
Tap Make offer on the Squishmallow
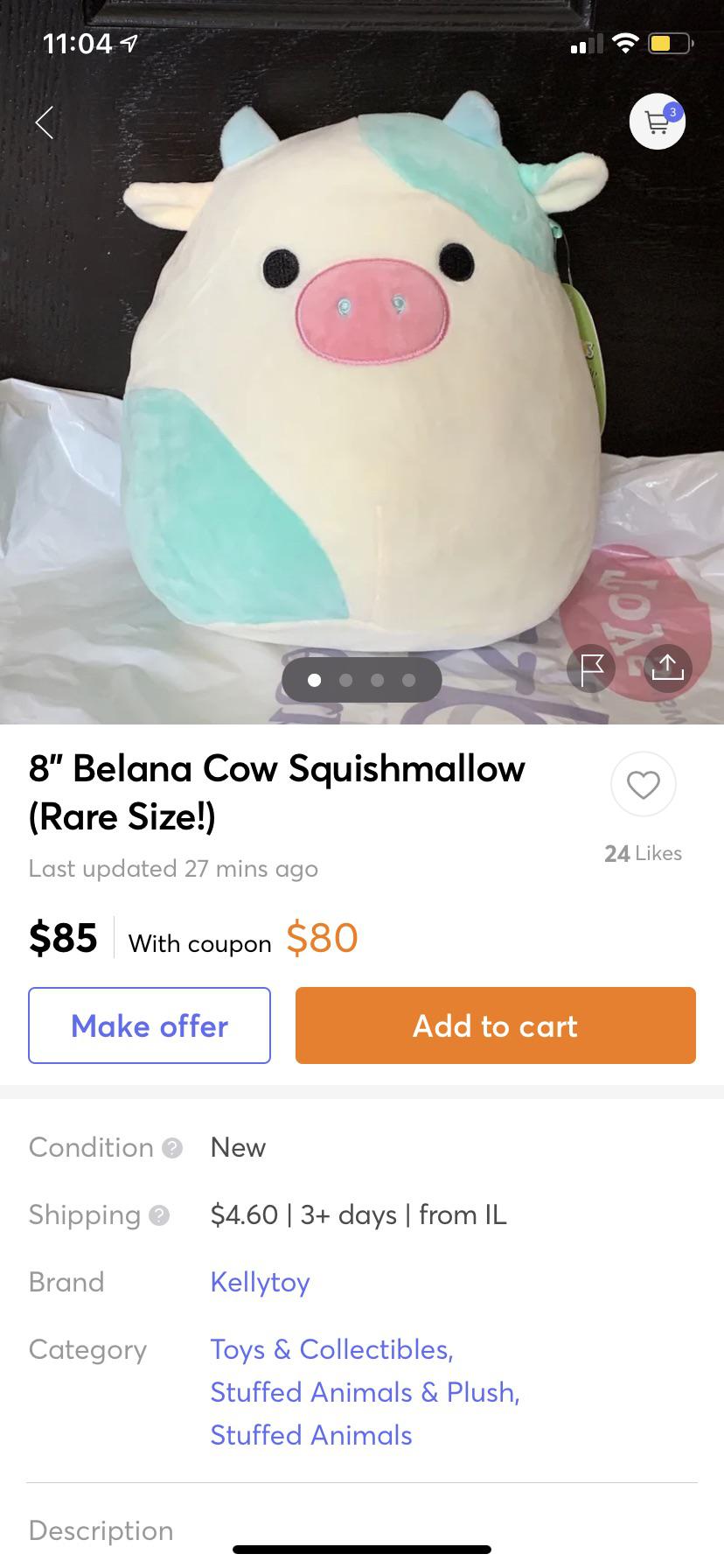tap(149, 1025)
